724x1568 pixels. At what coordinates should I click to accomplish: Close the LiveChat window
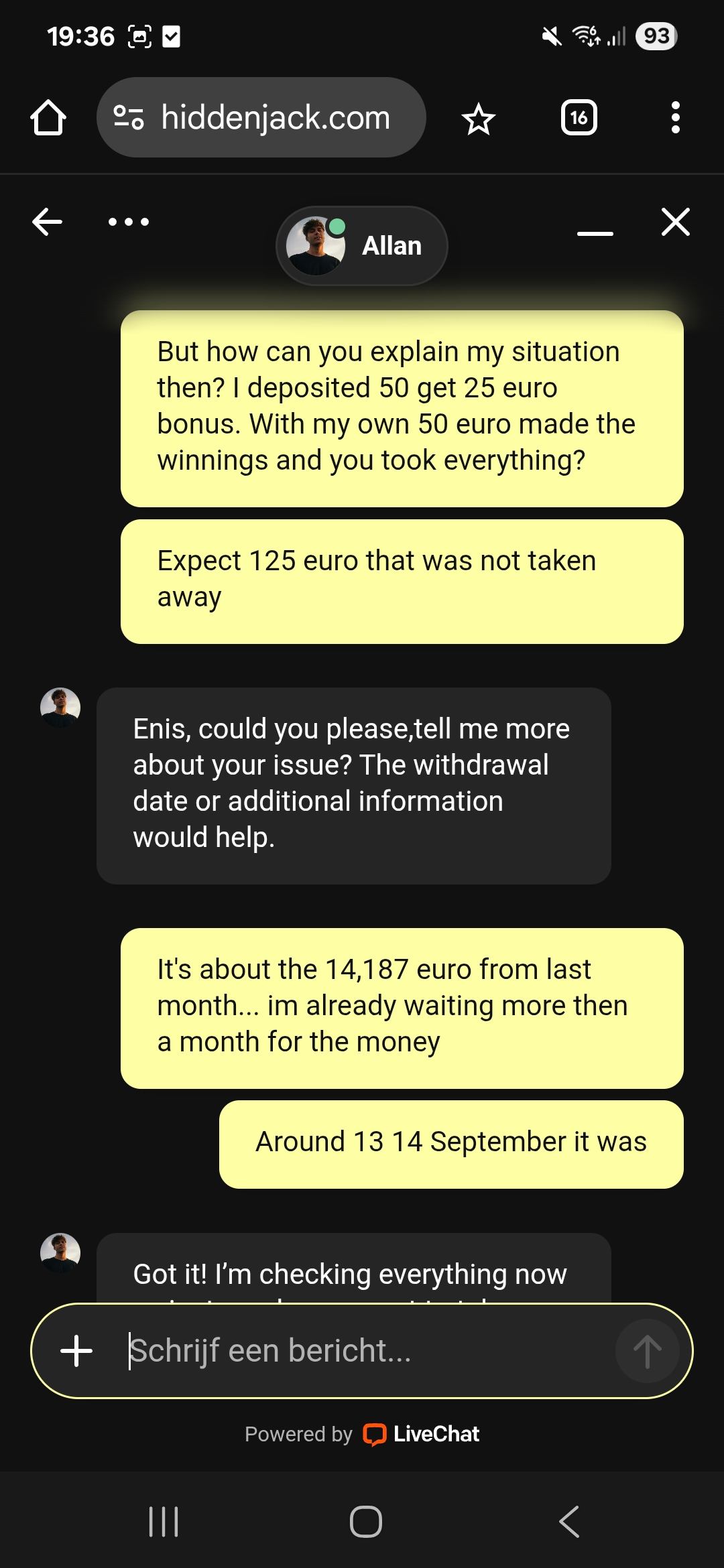pyautogui.click(x=675, y=222)
